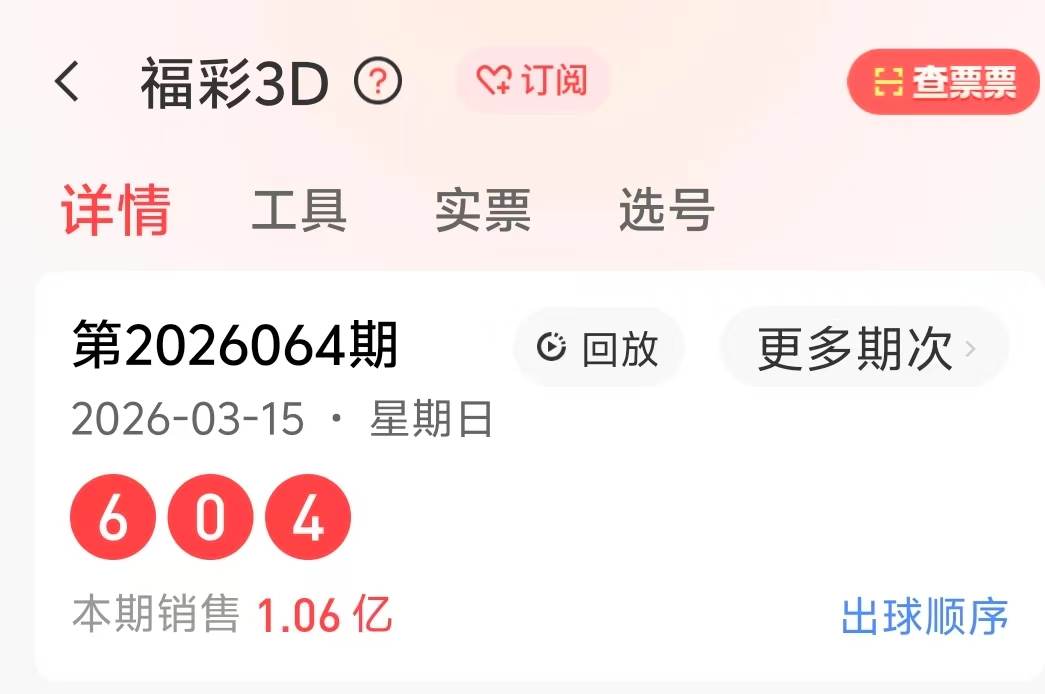The width and height of the screenshot is (1045, 694).
Task: Show the ball draw order via 出球顺序
Action: pos(924,617)
